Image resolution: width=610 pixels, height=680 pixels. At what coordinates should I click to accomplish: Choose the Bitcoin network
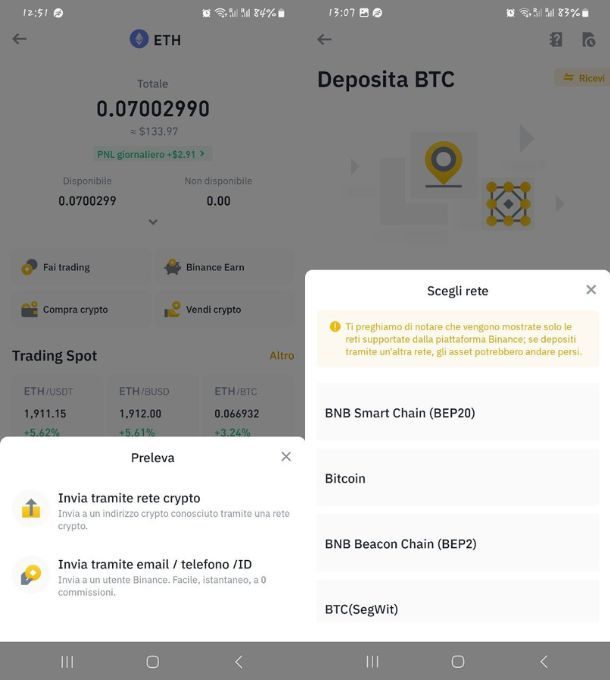pyautogui.click(x=457, y=478)
